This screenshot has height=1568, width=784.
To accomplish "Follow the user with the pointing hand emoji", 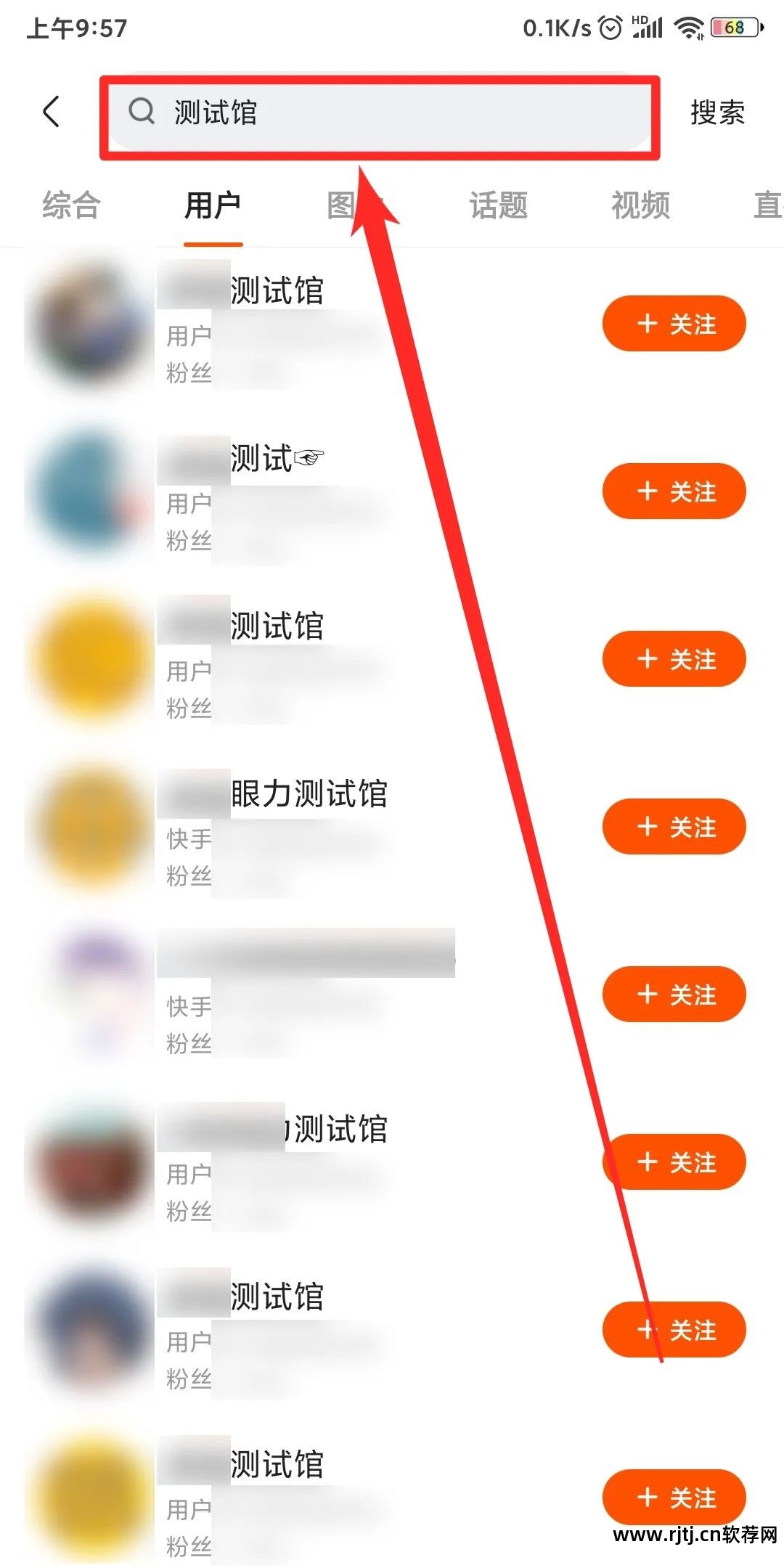I will tap(674, 491).
